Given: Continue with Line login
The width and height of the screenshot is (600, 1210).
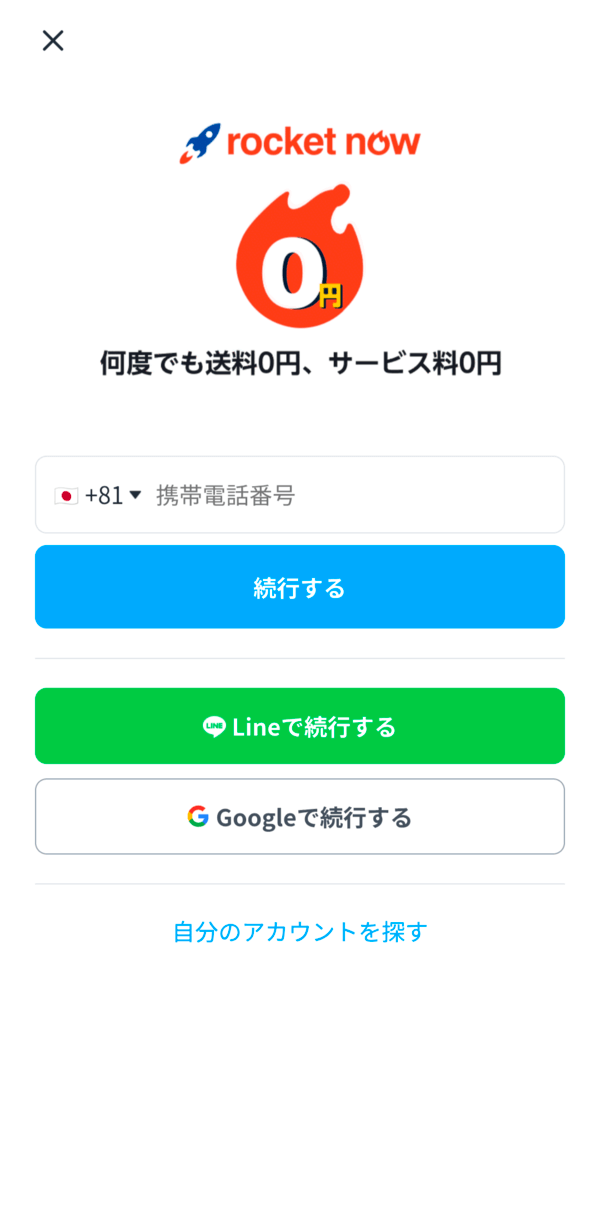Looking at the screenshot, I should tap(300, 726).
